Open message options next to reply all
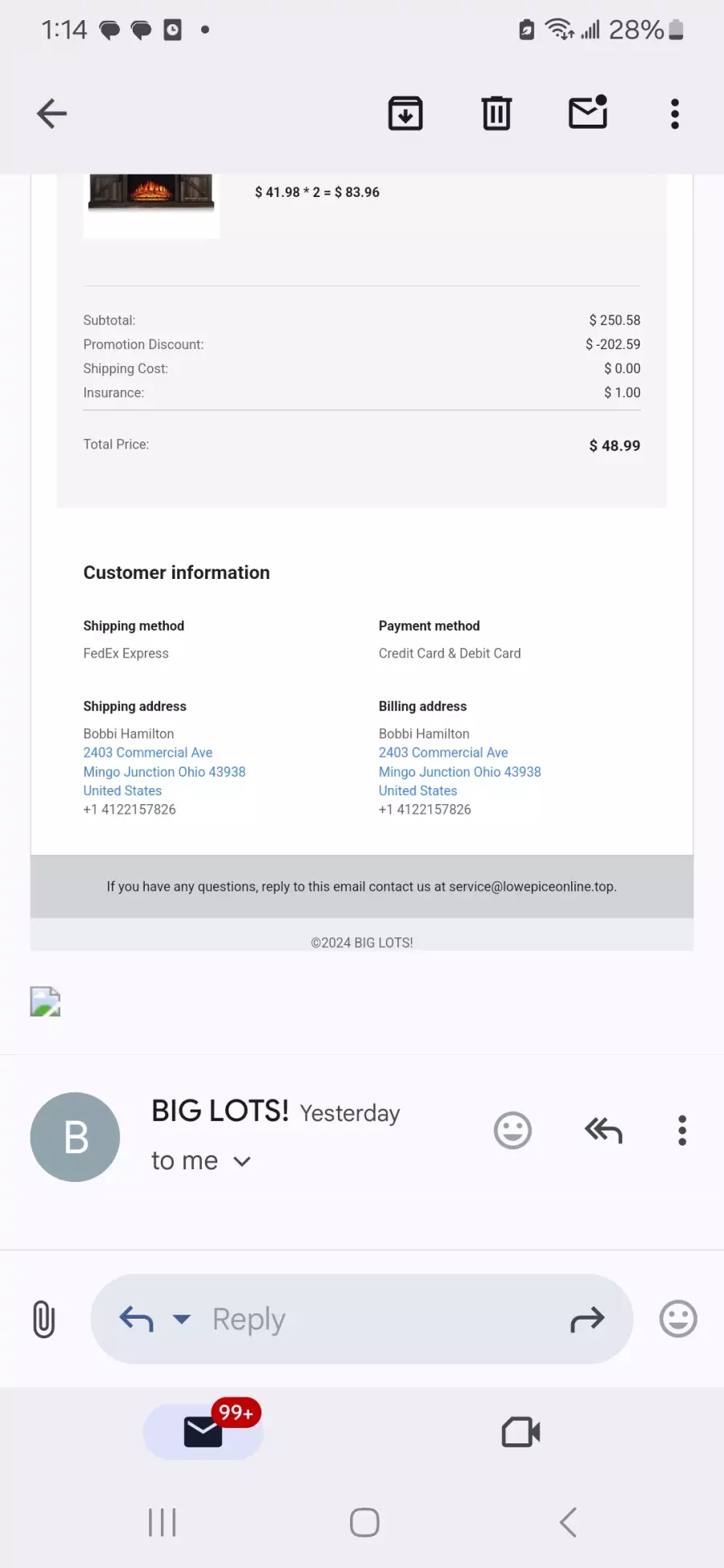The width and height of the screenshot is (724, 1568). [x=682, y=1131]
